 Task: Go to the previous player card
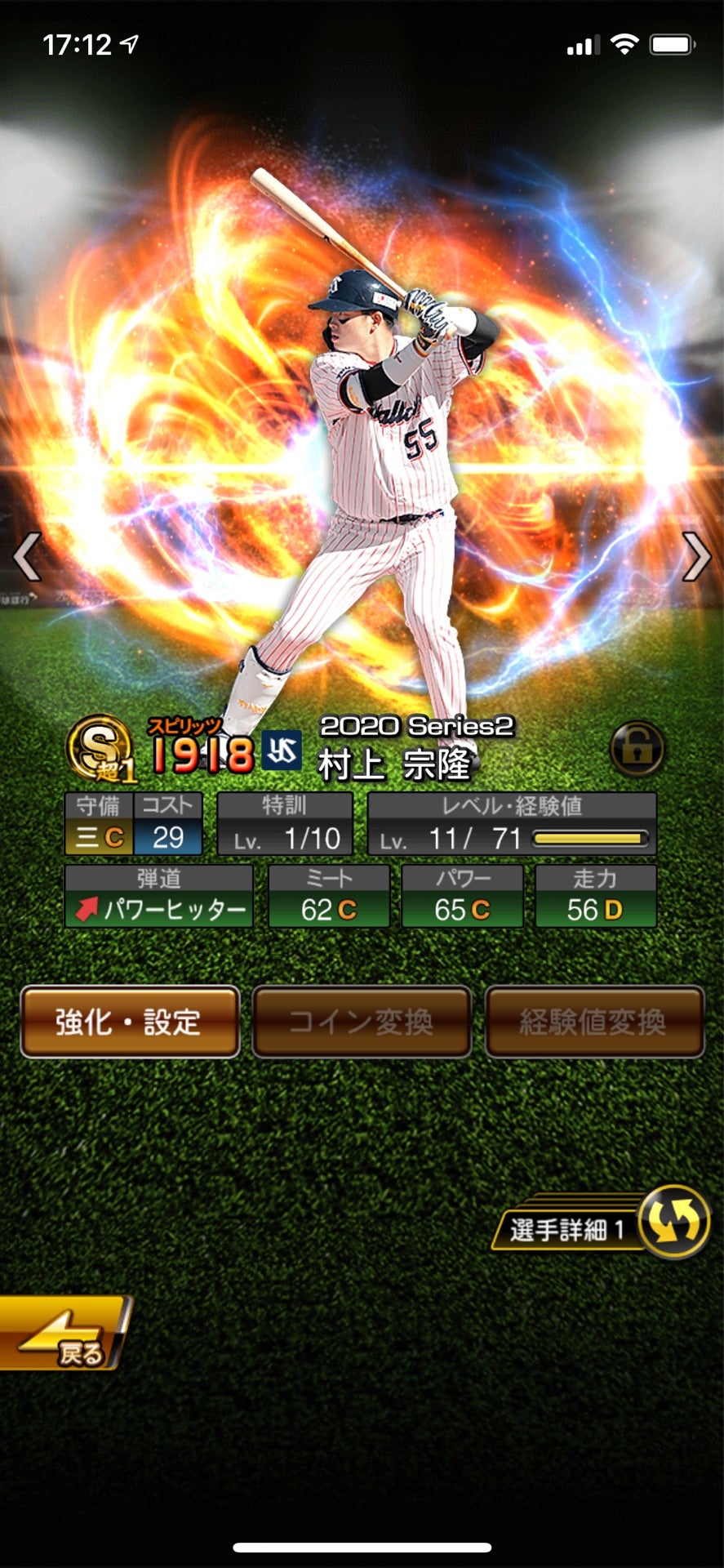click(28, 557)
